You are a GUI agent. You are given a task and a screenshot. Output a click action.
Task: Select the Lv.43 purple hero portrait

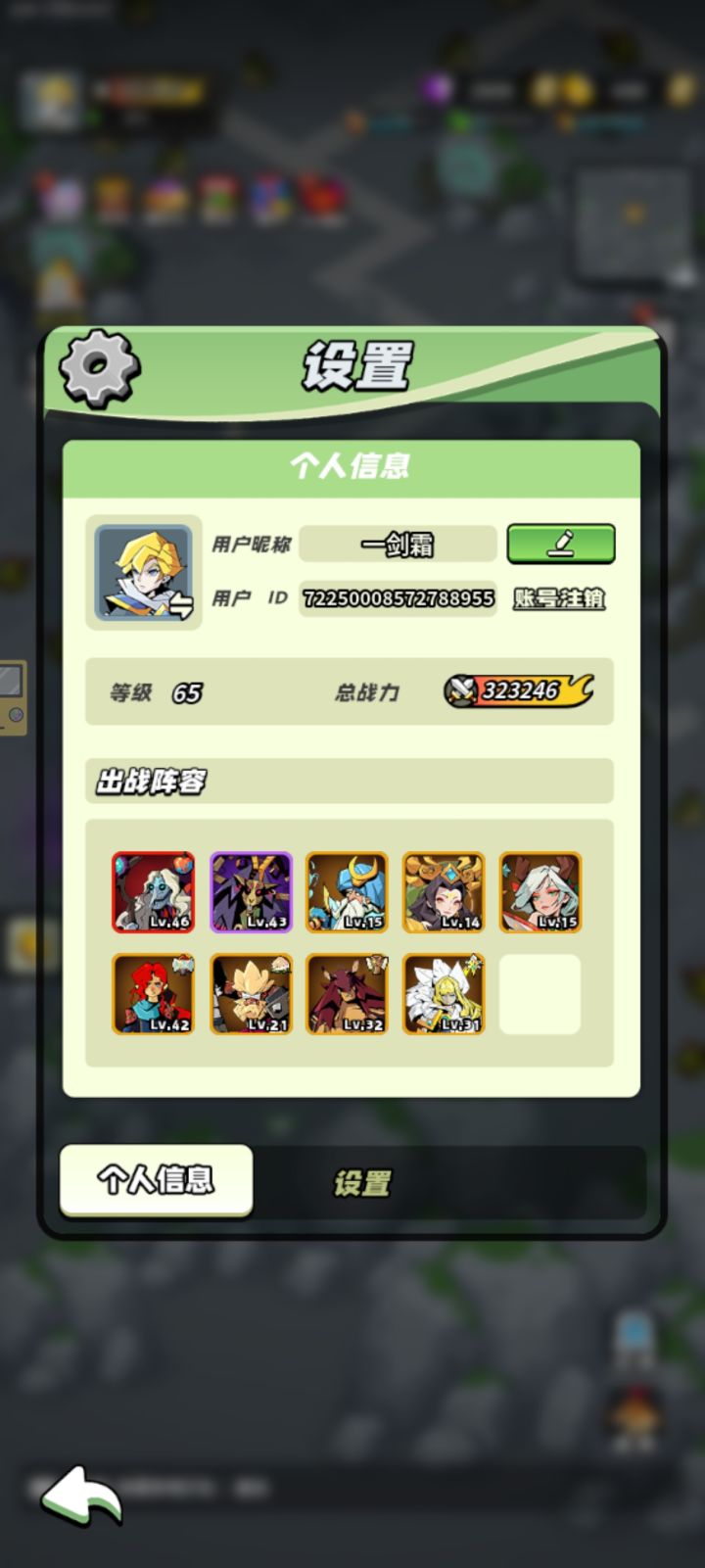(251, 891)
